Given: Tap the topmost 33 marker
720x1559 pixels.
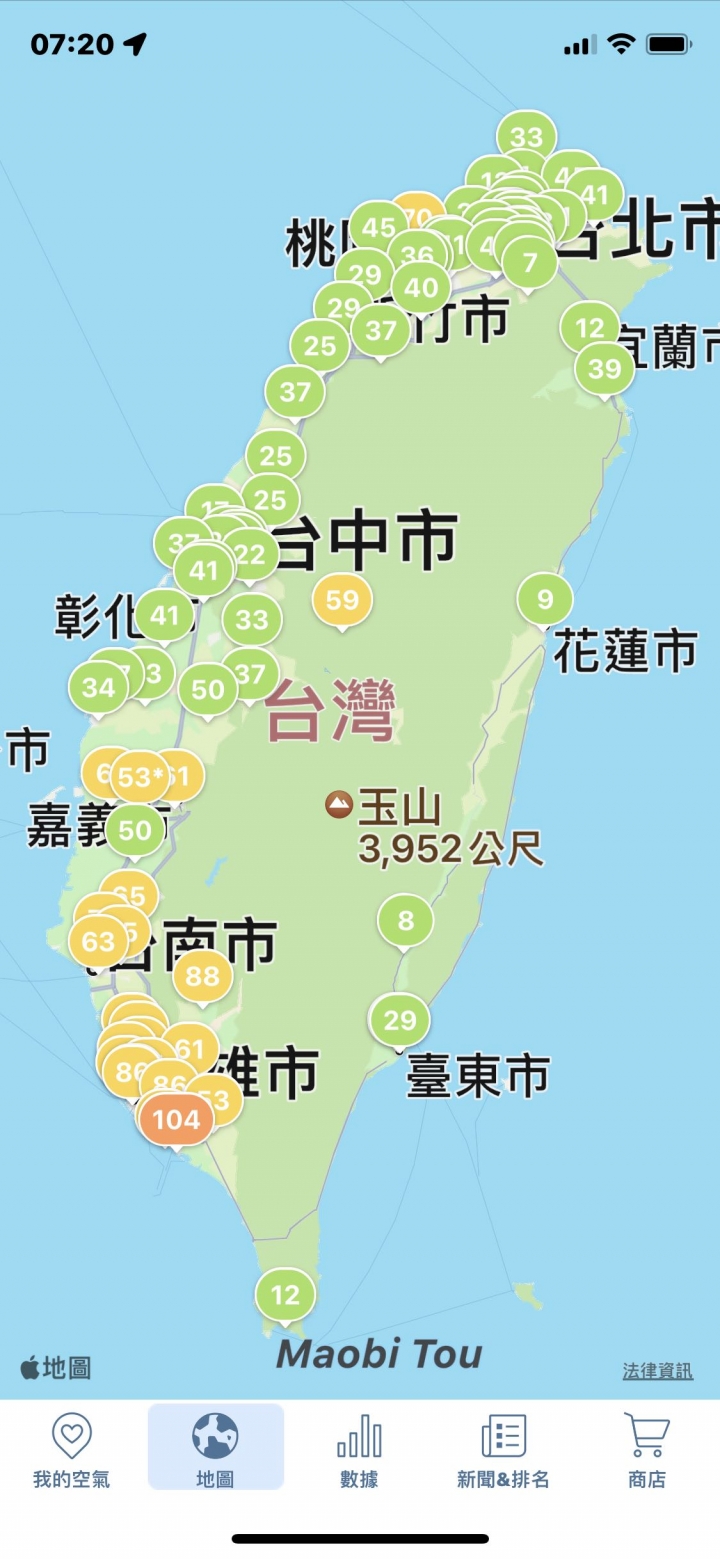Looking at the screenshot, I should 526,138.
